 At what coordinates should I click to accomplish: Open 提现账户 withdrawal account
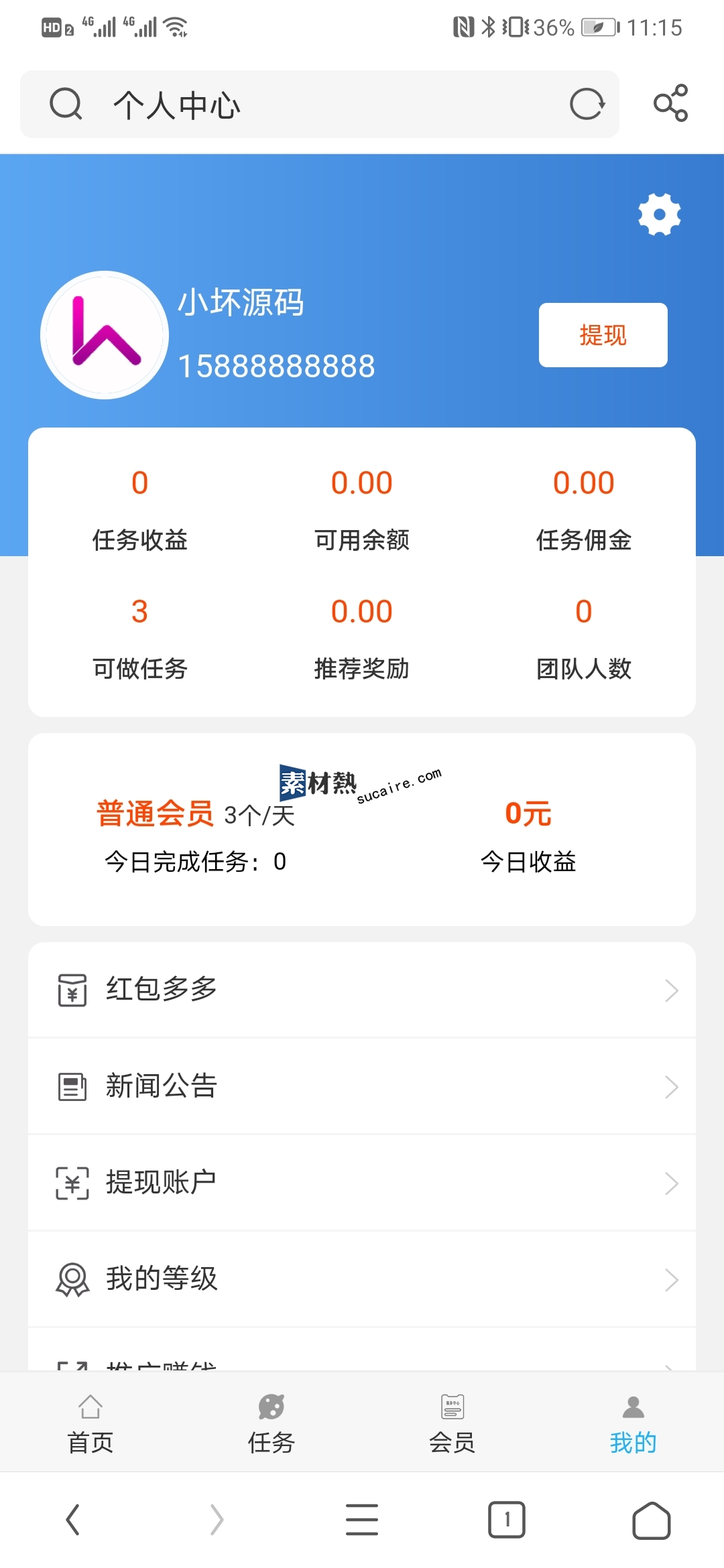[x=362, y=1183]
